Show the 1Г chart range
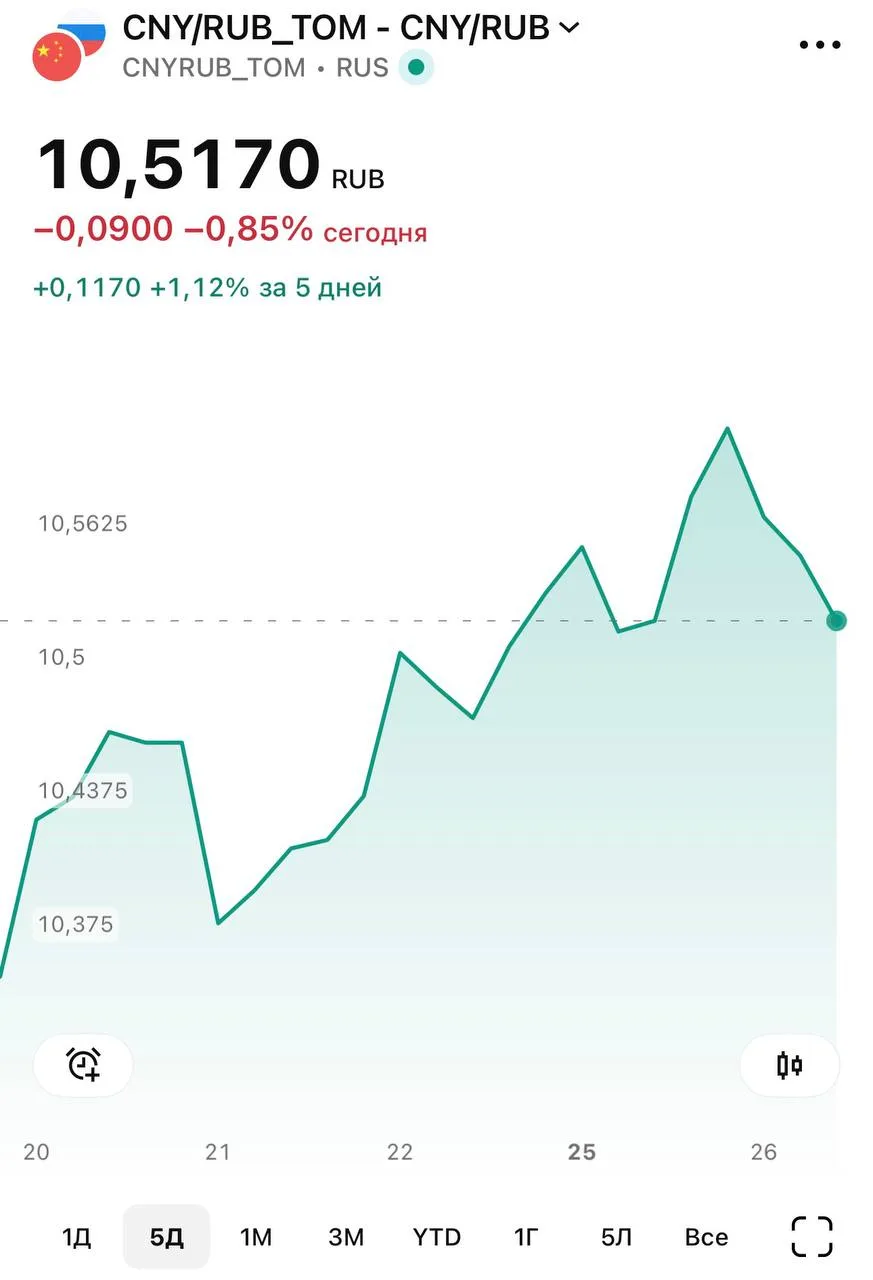Image resolution: width=873 pixels, height=1280 pixels. click(x=526, y=1237)
